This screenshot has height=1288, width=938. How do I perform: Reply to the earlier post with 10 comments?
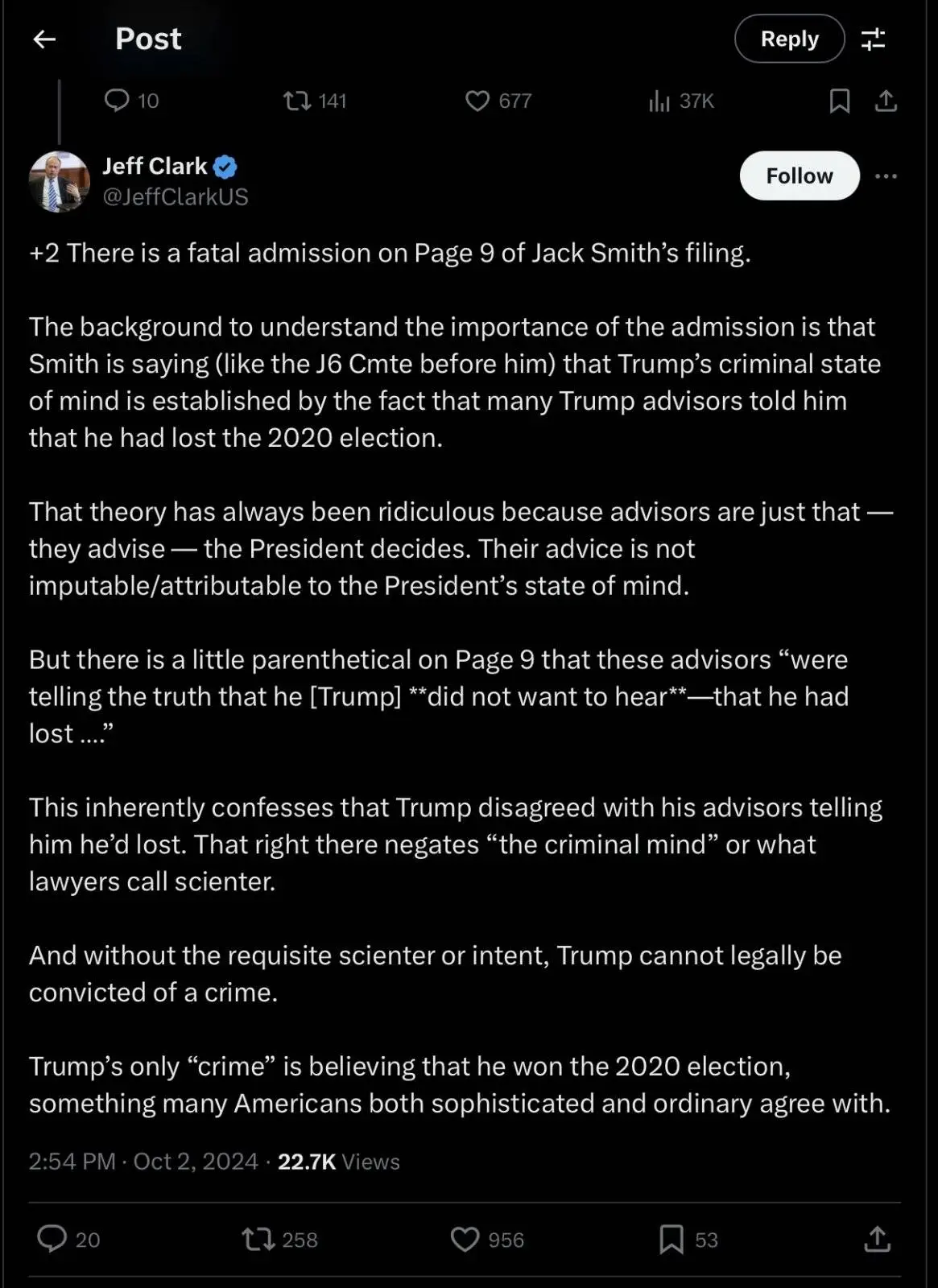point(118,101)
